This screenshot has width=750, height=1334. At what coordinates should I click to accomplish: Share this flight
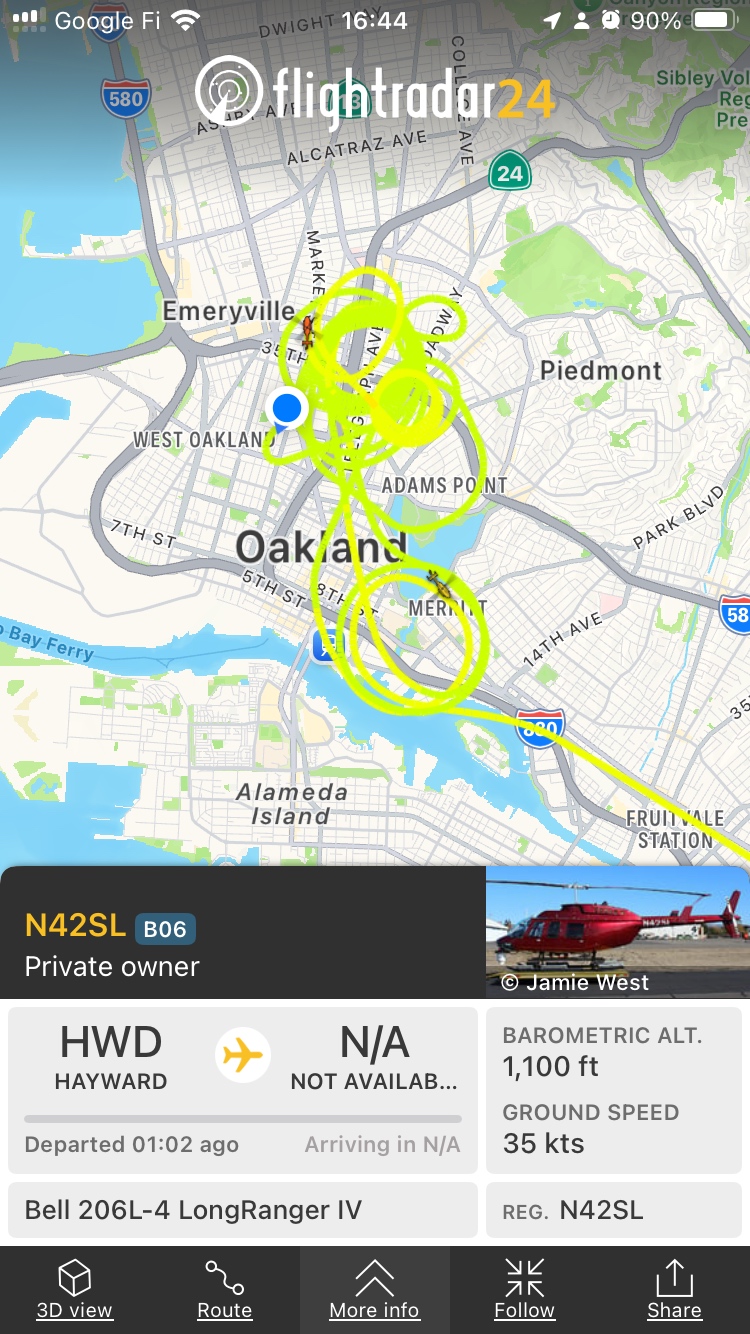[x=674, y=1289]
